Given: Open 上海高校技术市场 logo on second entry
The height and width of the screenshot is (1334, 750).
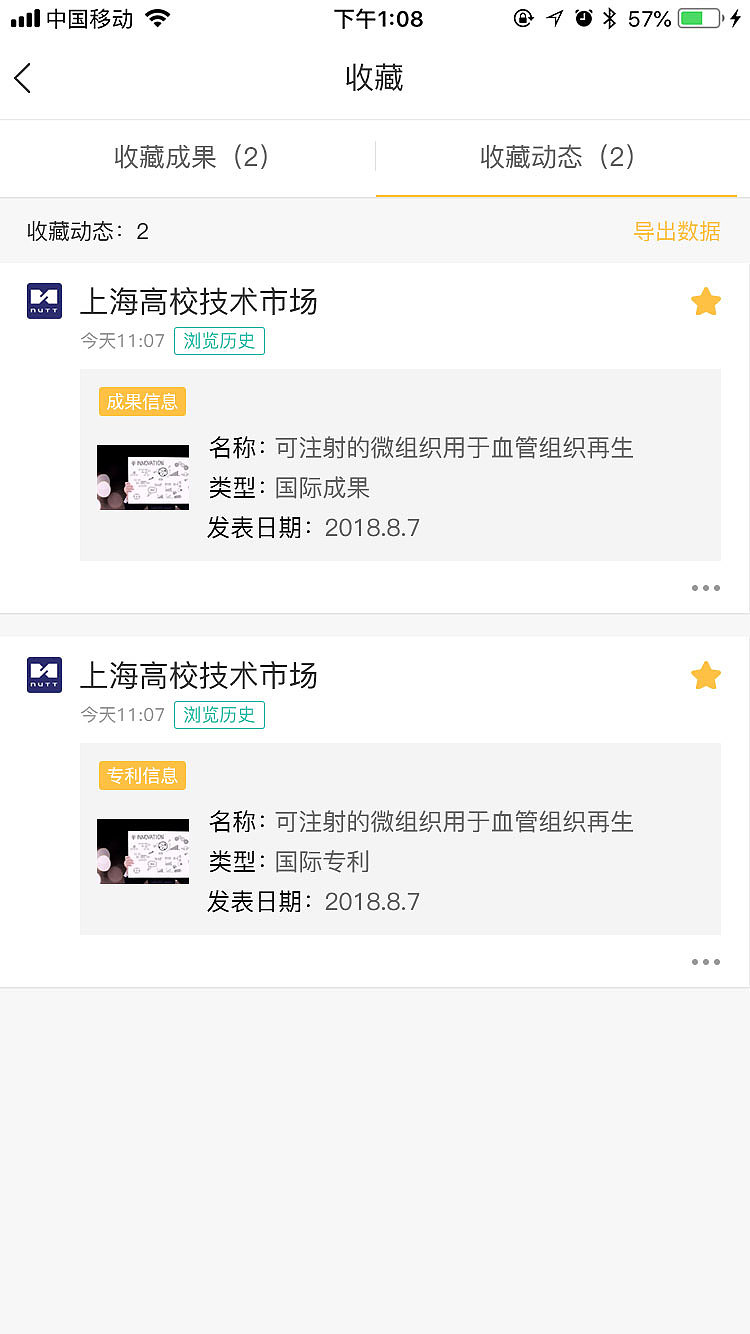Looking at the screenshot, I should pos(43,674).
